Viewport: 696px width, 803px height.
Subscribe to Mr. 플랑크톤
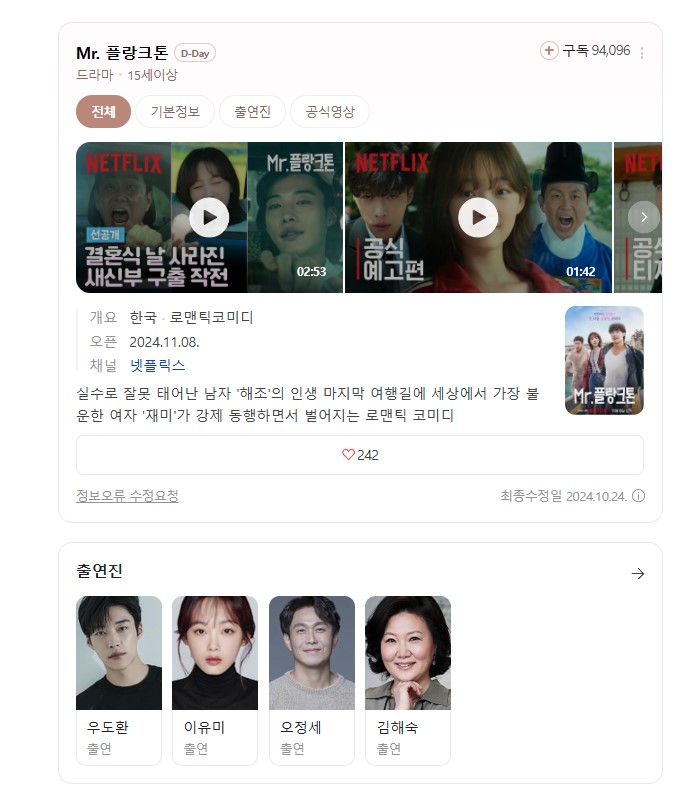549,51
